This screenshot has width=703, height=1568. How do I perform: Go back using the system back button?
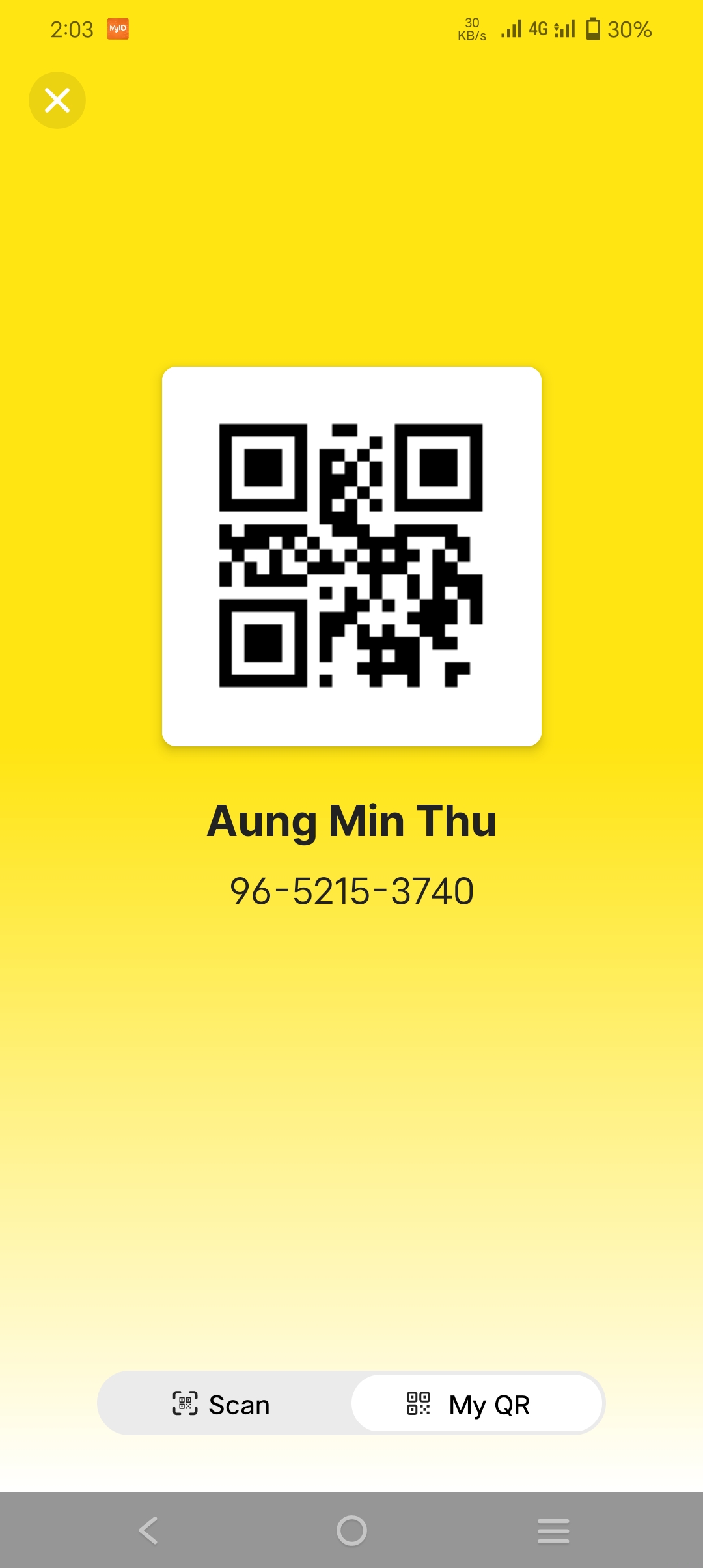[x=148, y=1530]
